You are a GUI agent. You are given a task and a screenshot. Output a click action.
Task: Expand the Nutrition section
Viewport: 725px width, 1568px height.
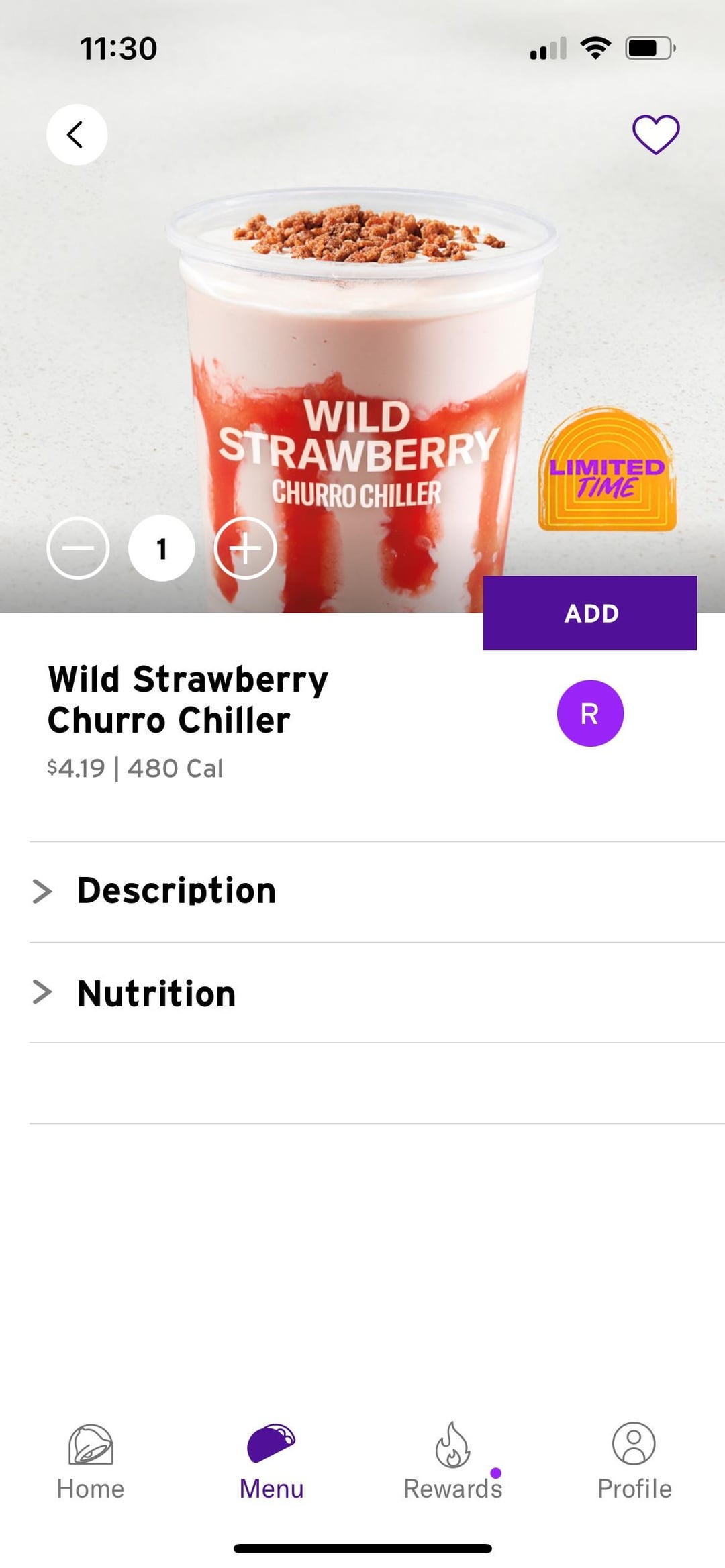[156, 993]
